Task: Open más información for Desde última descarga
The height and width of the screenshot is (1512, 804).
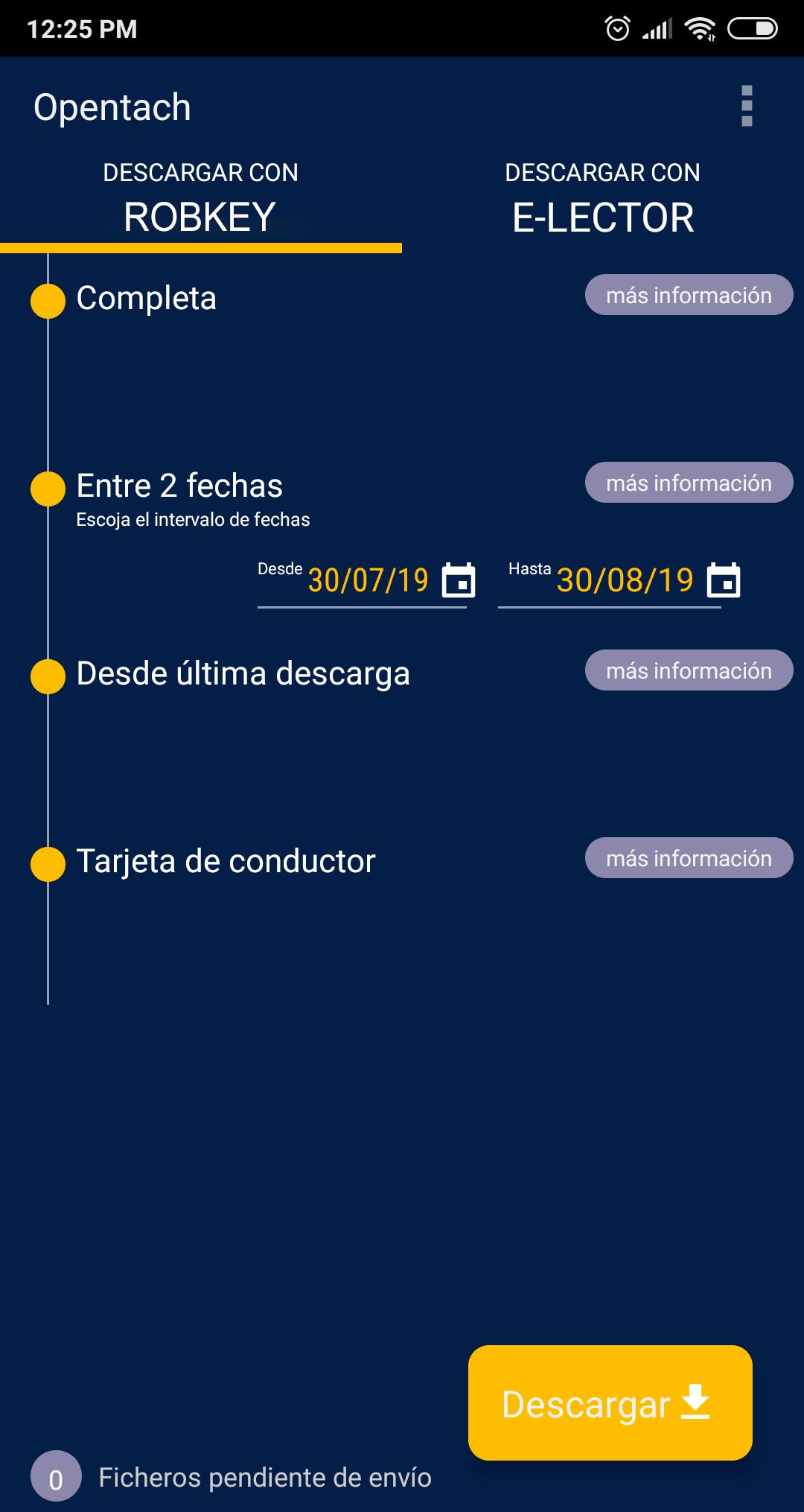Action: click(689, 671)
